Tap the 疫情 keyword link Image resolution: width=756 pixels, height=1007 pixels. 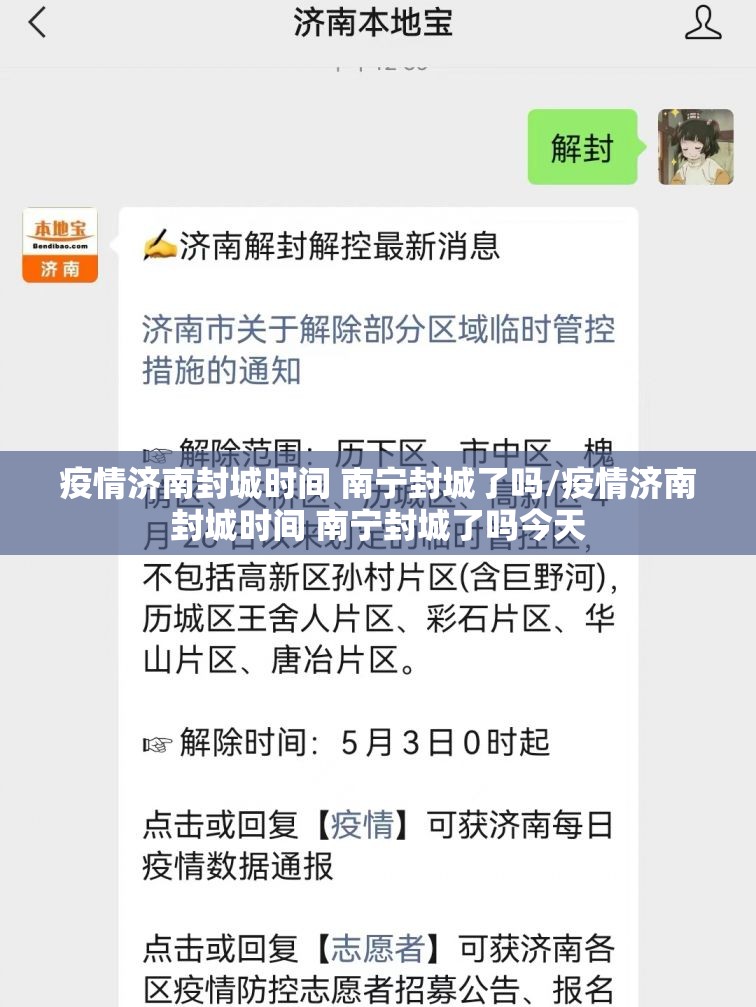(x=362, y=825)
